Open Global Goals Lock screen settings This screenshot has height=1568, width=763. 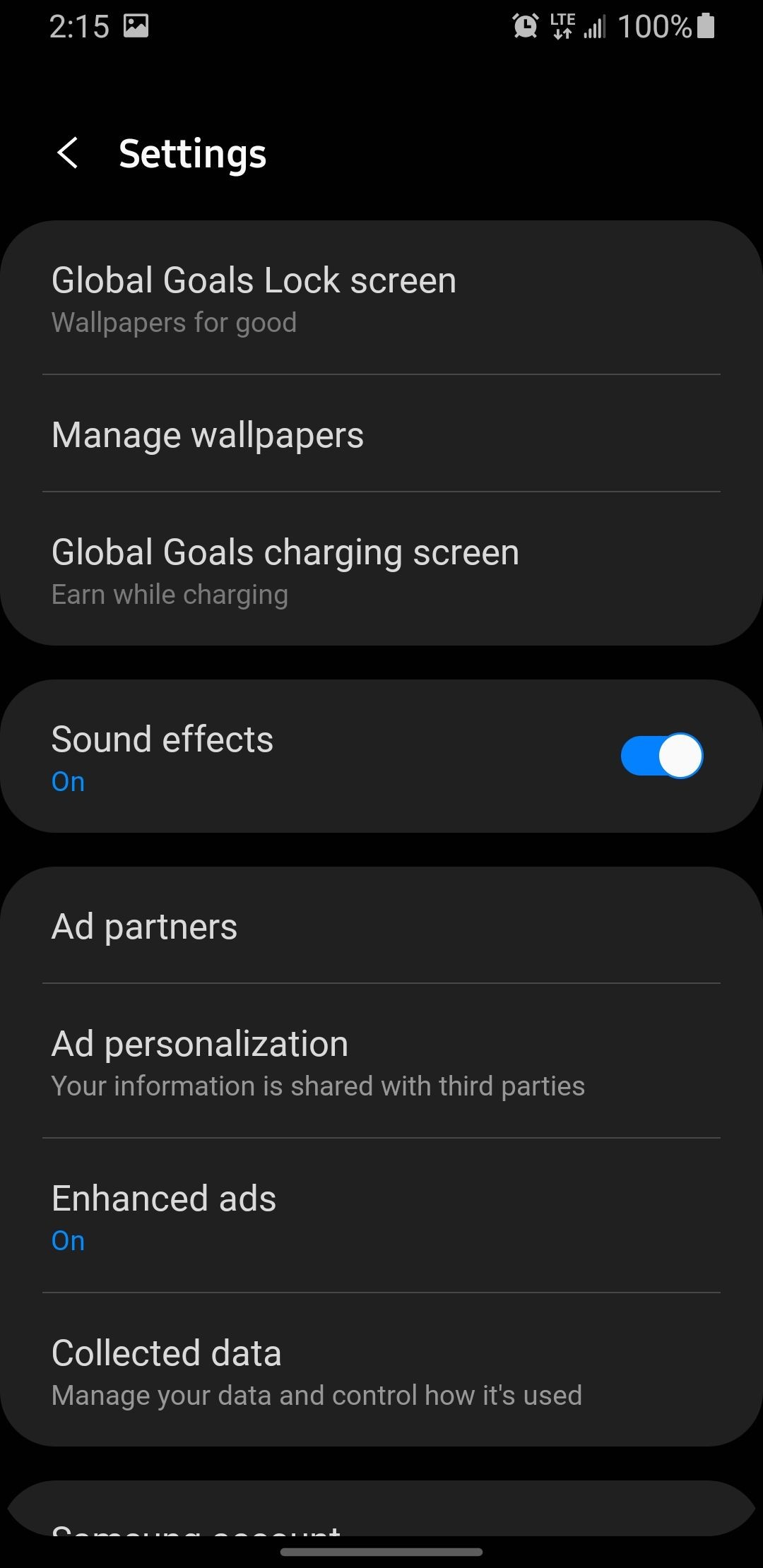[381, 298]
